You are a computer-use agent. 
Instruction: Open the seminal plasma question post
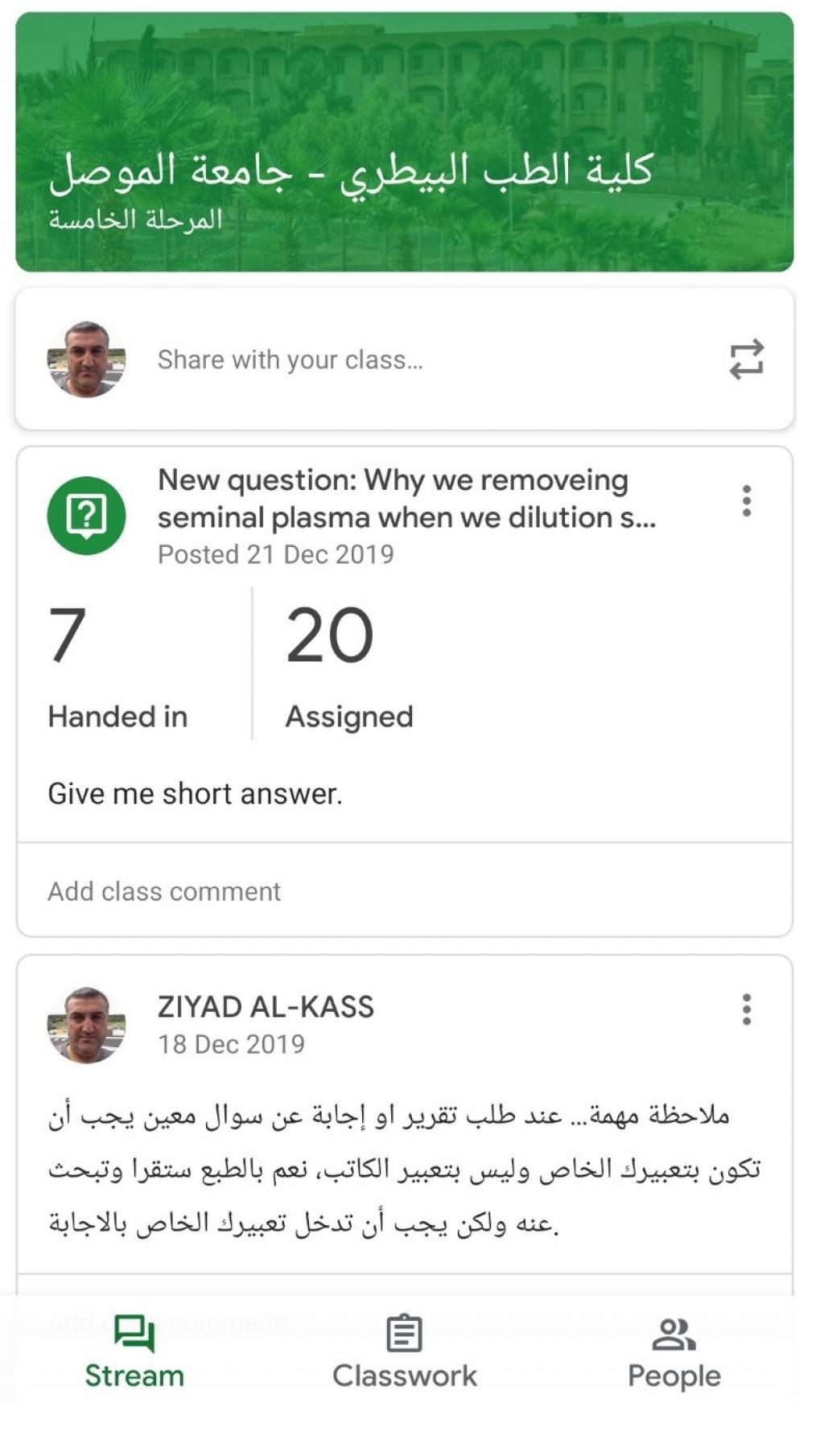[406, 499]
